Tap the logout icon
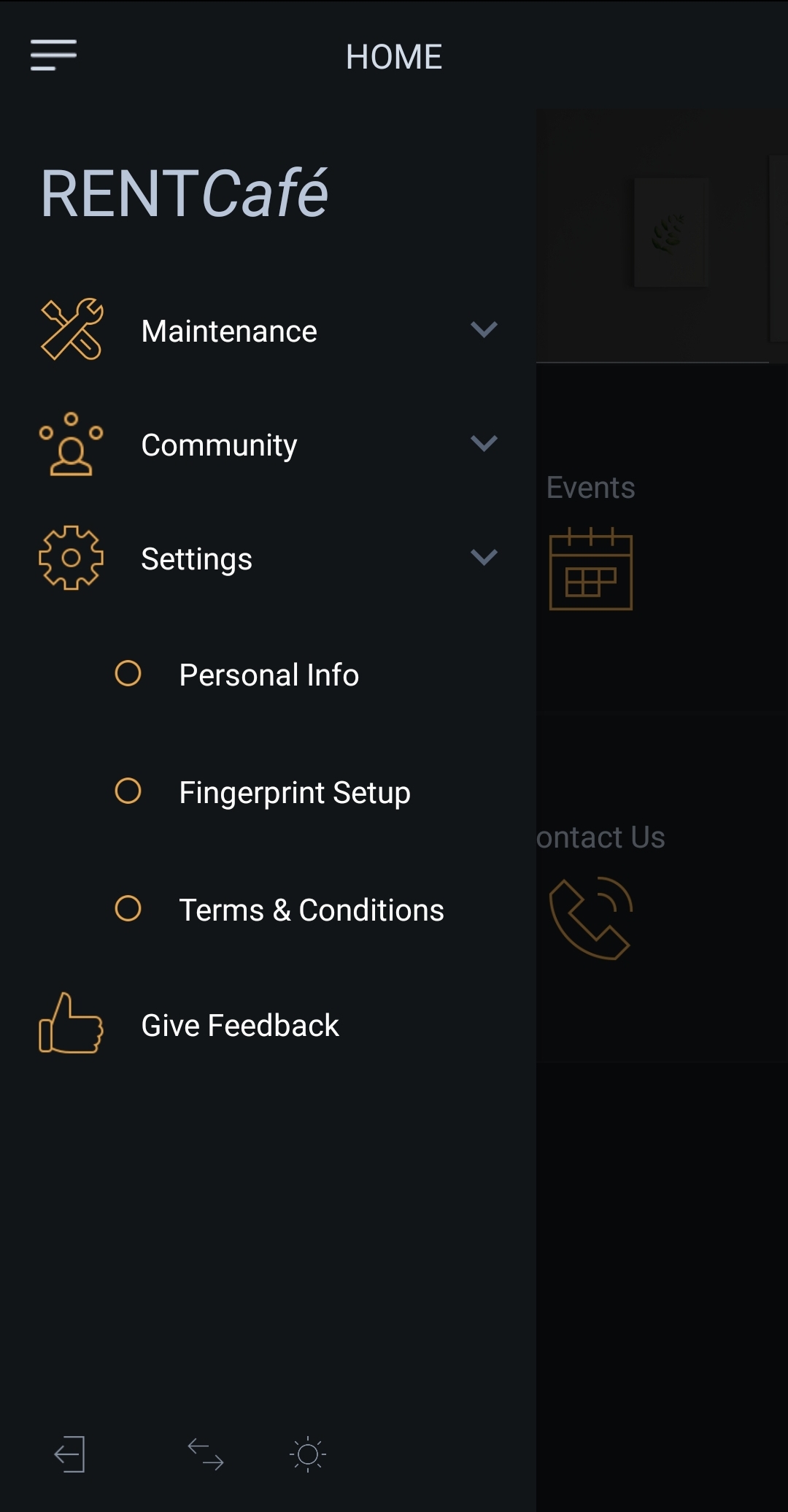The height and width of the screenshot is (1512, 788). point(70,1454)
